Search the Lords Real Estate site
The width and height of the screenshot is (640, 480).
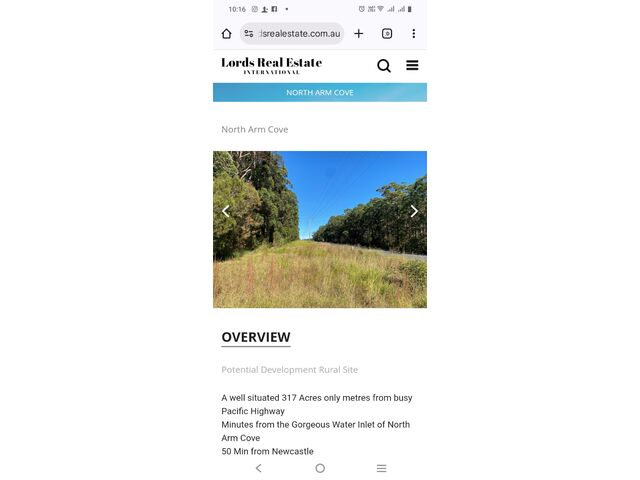point(384,66)
